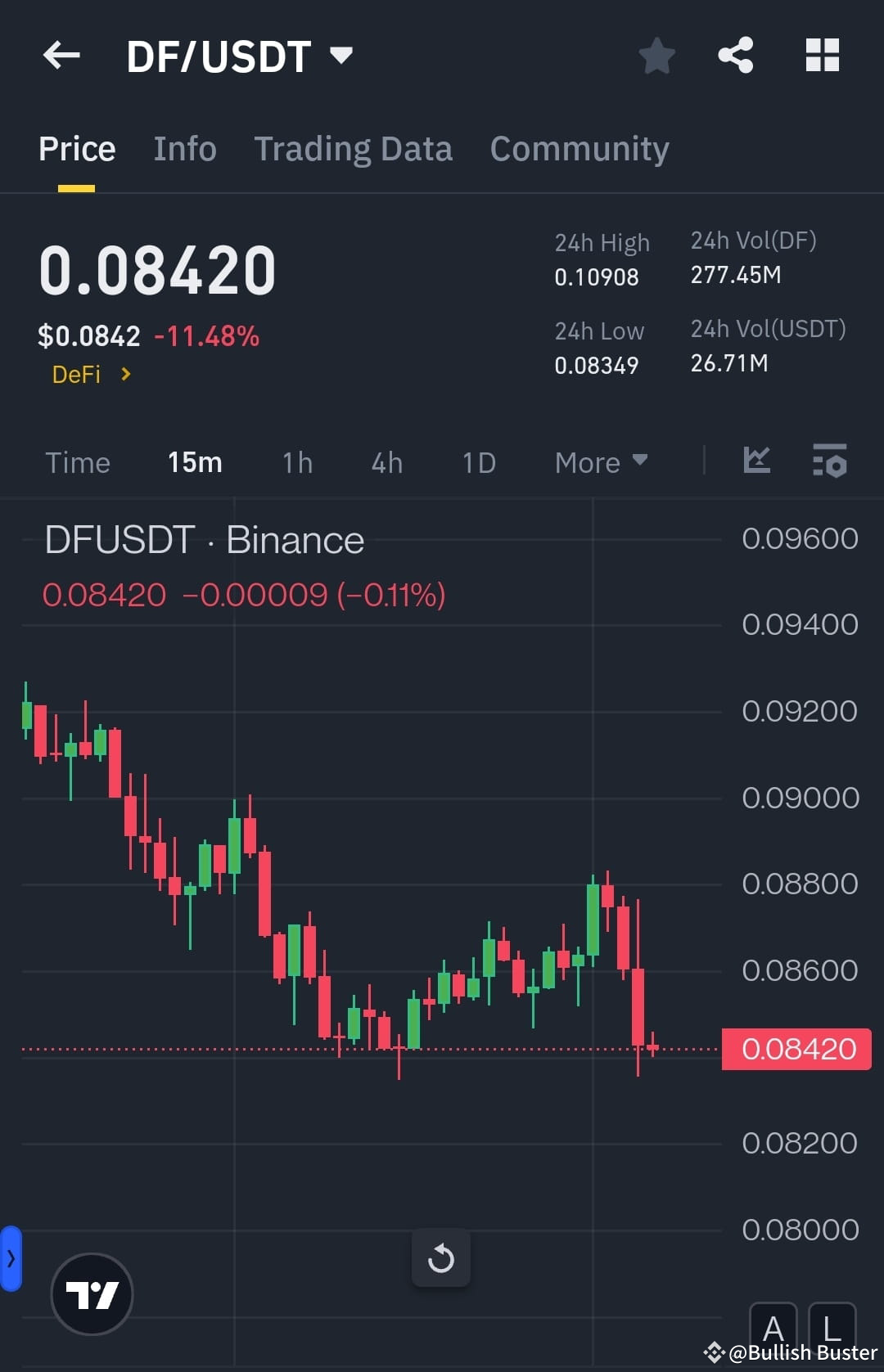Select the 24h High value 0.10908
The width and height of the screenshot is (884, 1372).
pyautogui.click(x=595, y=277)
